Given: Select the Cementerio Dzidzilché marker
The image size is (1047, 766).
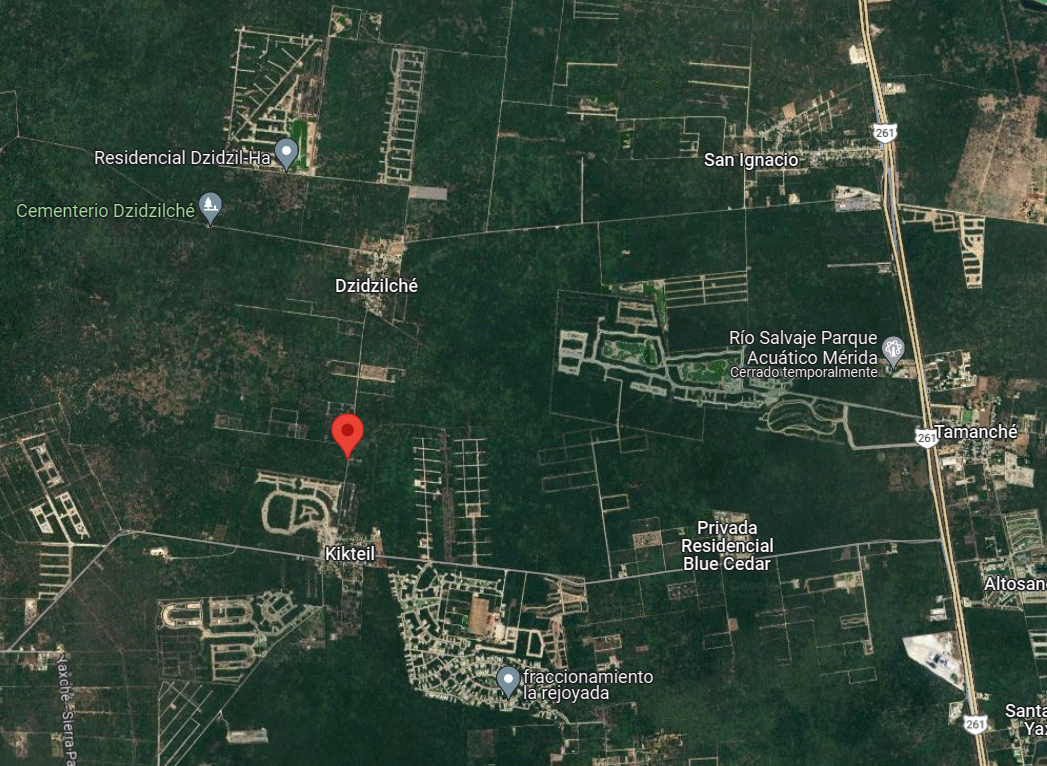Looking at the screenshot, I should coord(209,207).
